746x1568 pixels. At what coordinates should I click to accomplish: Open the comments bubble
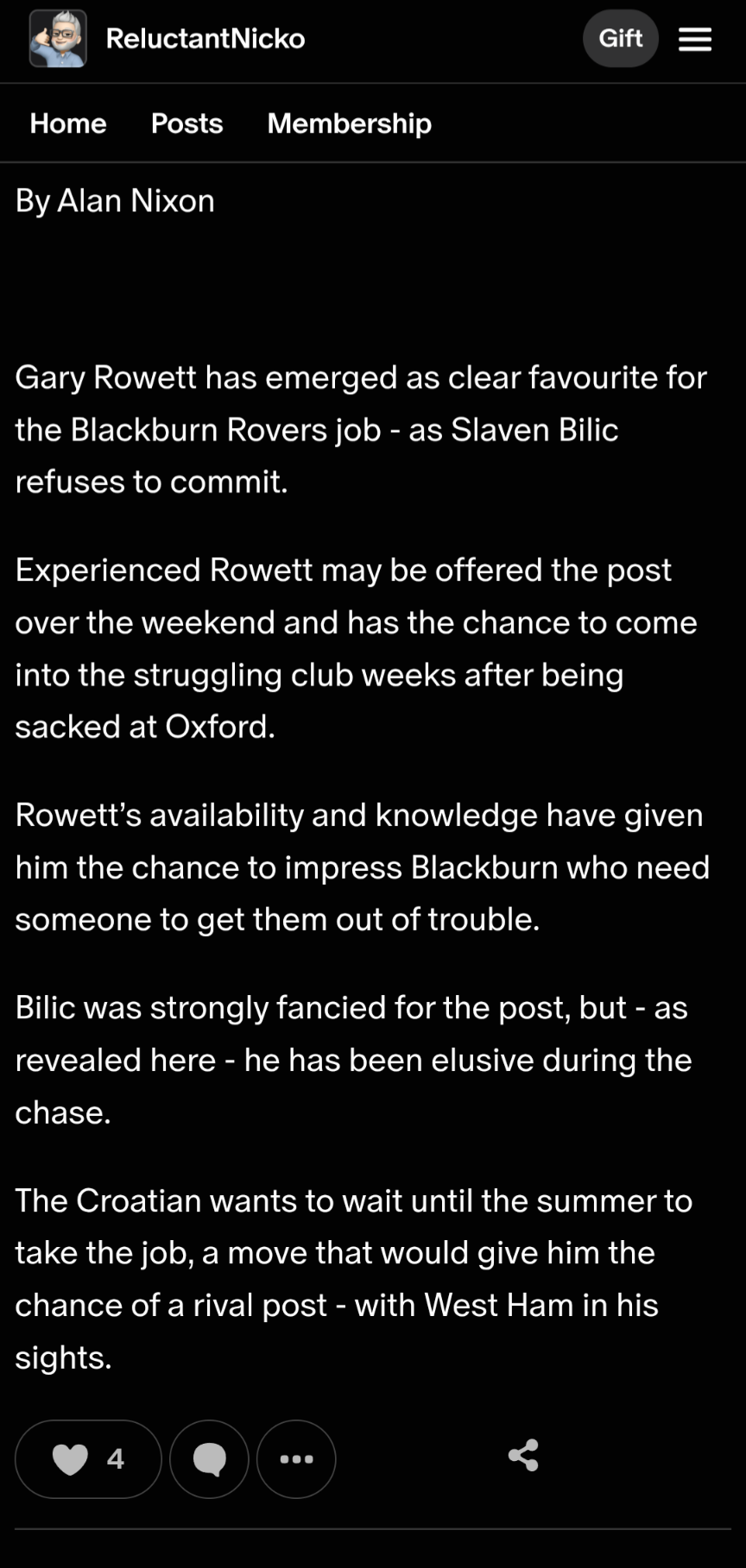pyautogui.click(x=209, y=1459)
